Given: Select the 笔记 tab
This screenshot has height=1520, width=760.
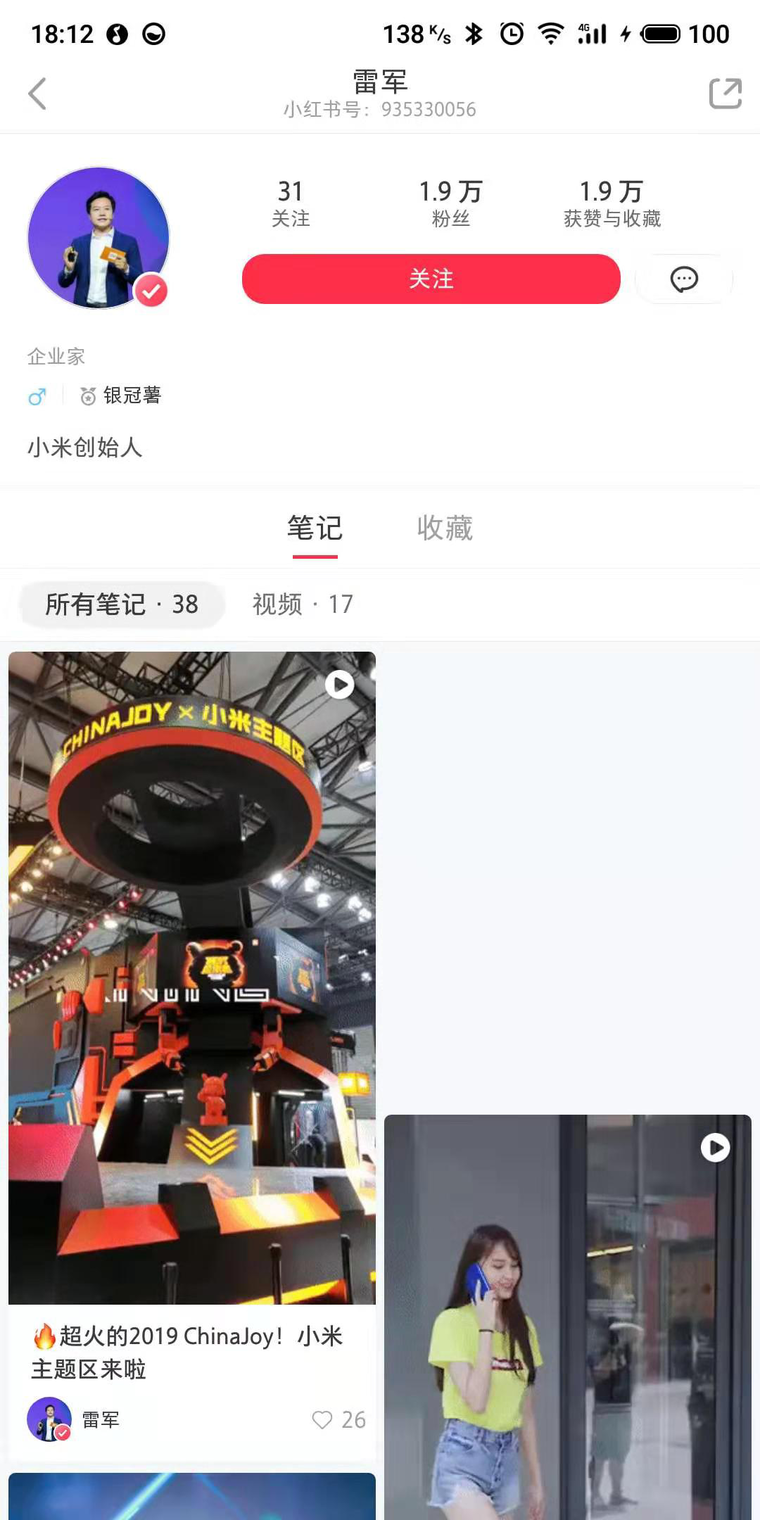Looking at the screenshot, I should point(315,528).
